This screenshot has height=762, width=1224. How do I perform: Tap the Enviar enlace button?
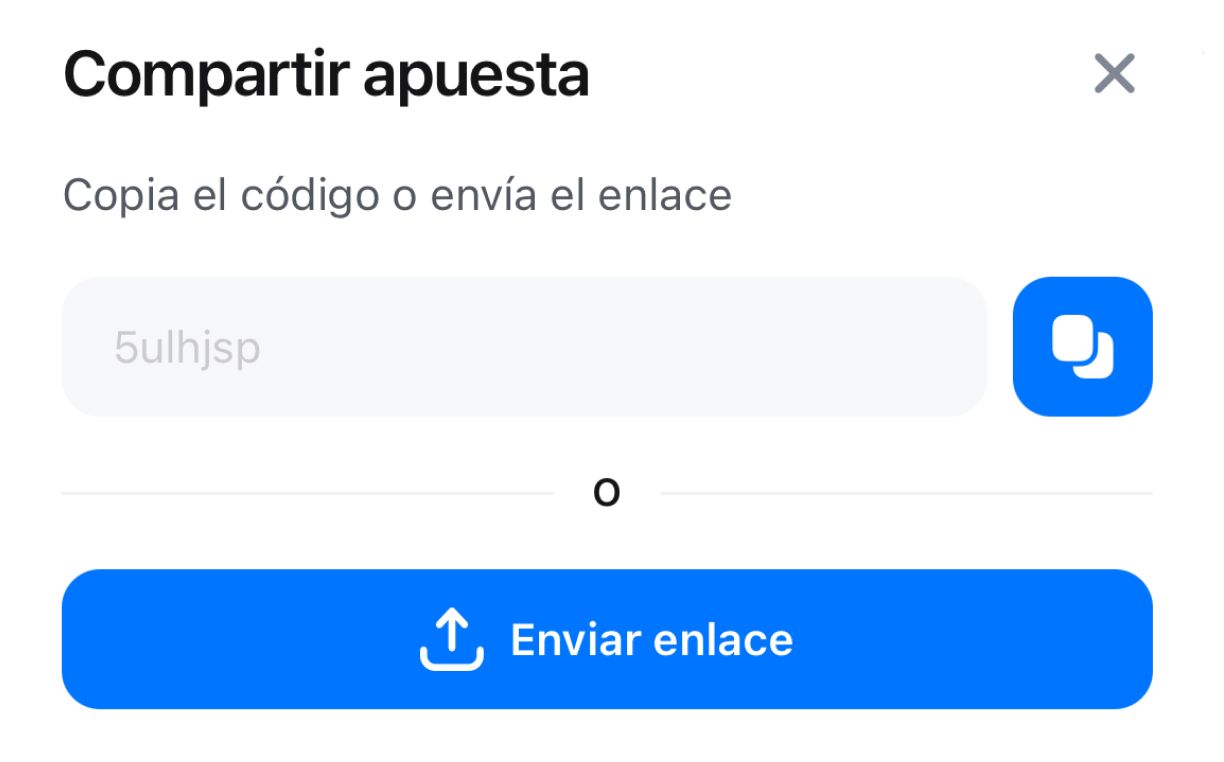click(x=607, y=639)
